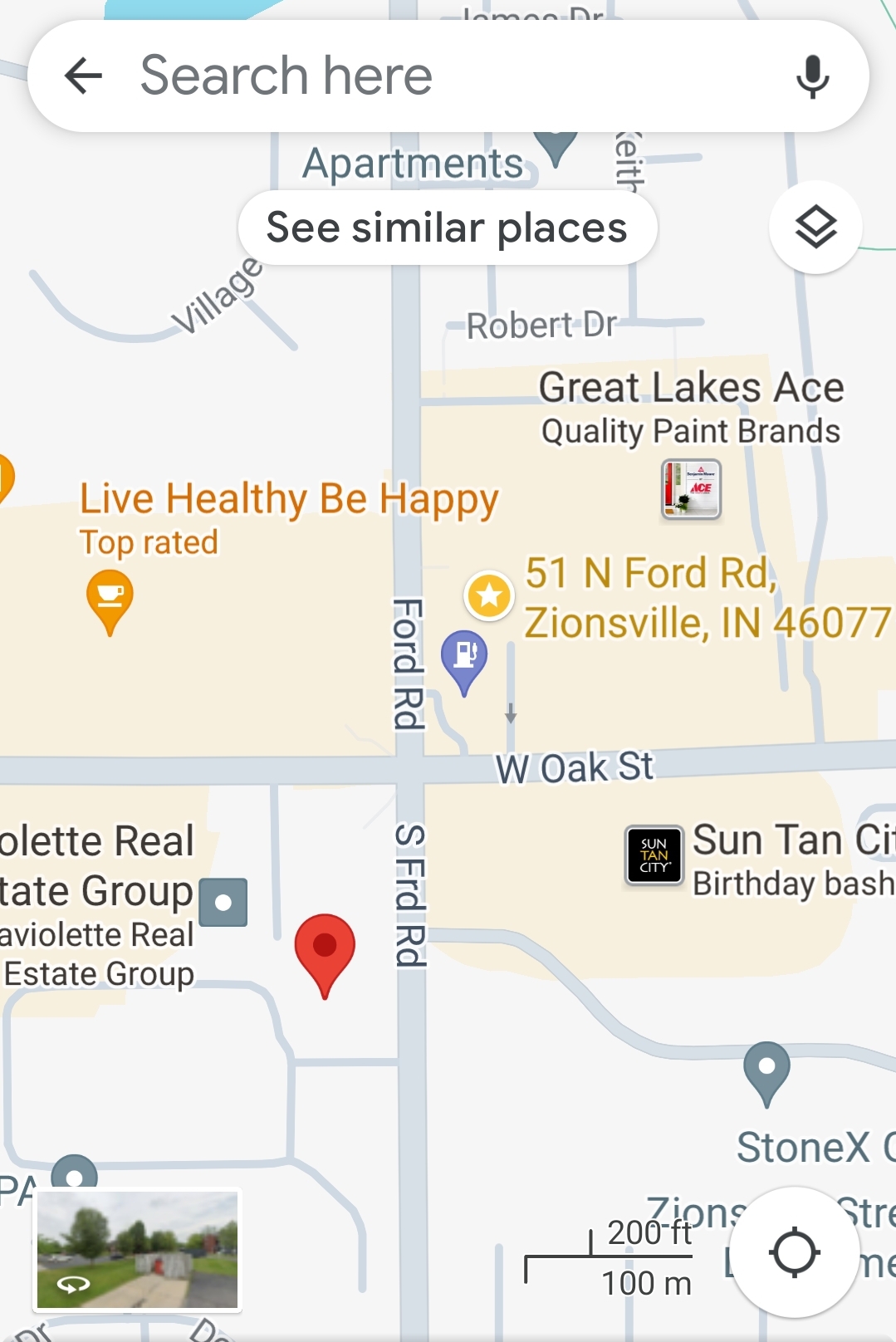Open the Sun Tan City marker
The width and height of the screenshot is (896, 1342).
tap(654, 855)
